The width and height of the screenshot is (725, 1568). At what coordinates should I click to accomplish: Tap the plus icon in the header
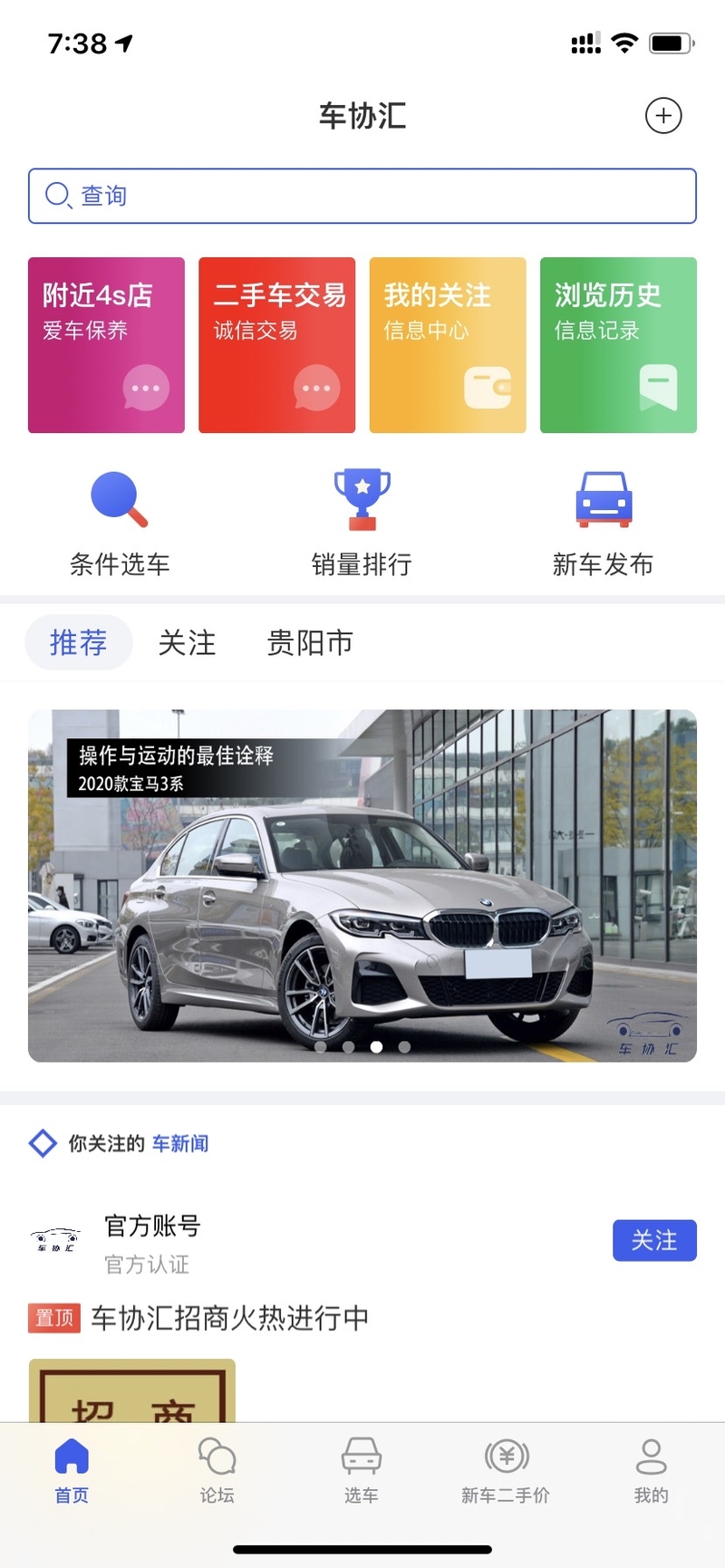[662, 116]
